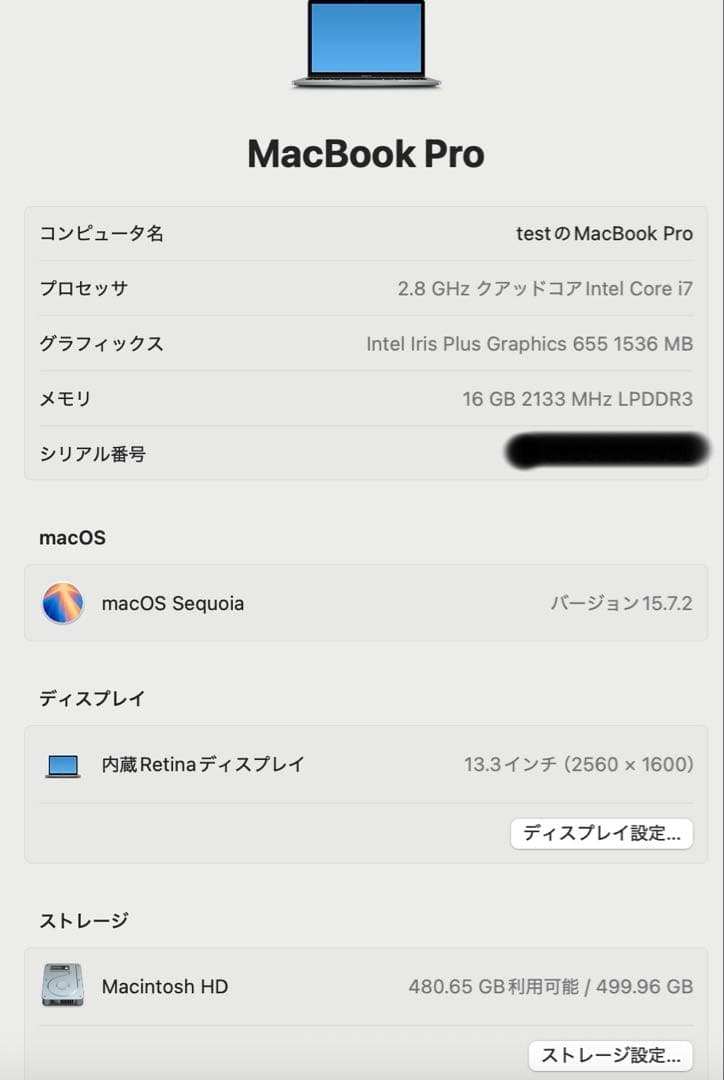
Task: Select the Macintosh HD hard drive icon
Action: point(62,986)
